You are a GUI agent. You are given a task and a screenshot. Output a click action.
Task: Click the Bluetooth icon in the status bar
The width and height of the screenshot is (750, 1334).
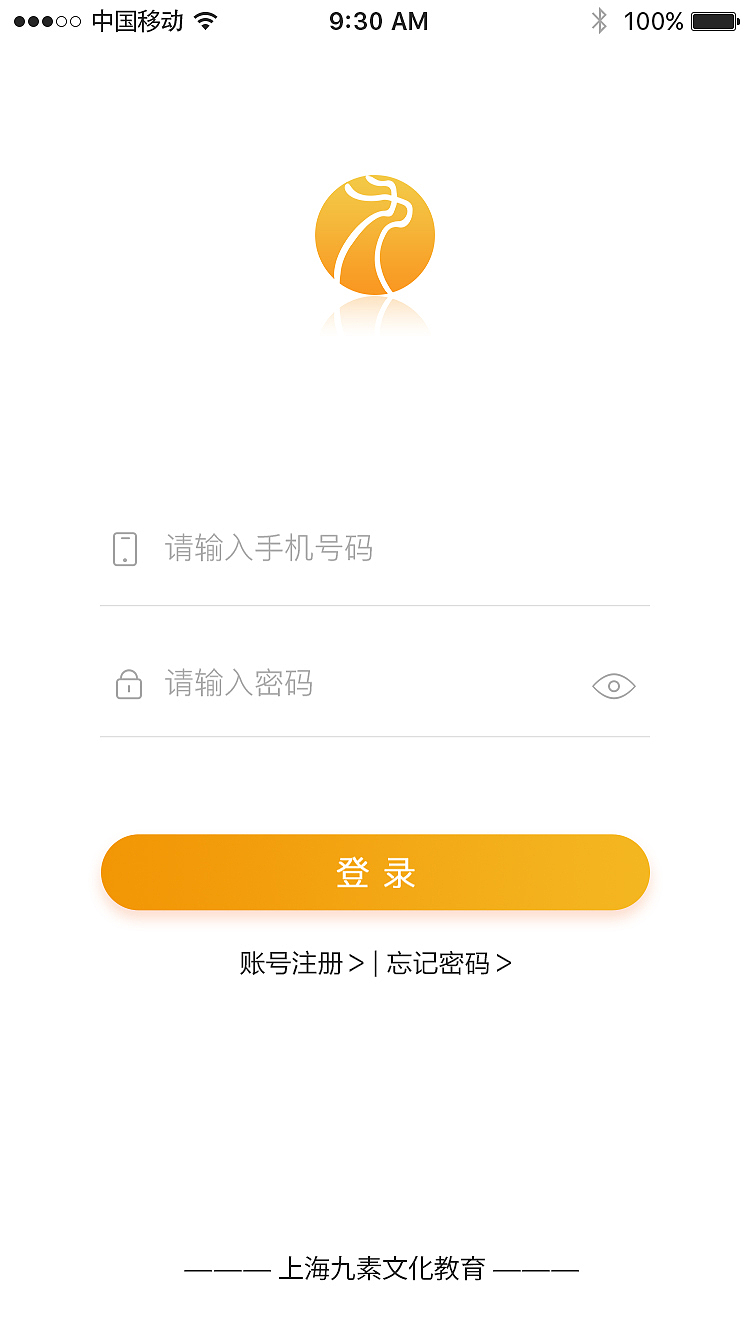[x=600, y=19]
